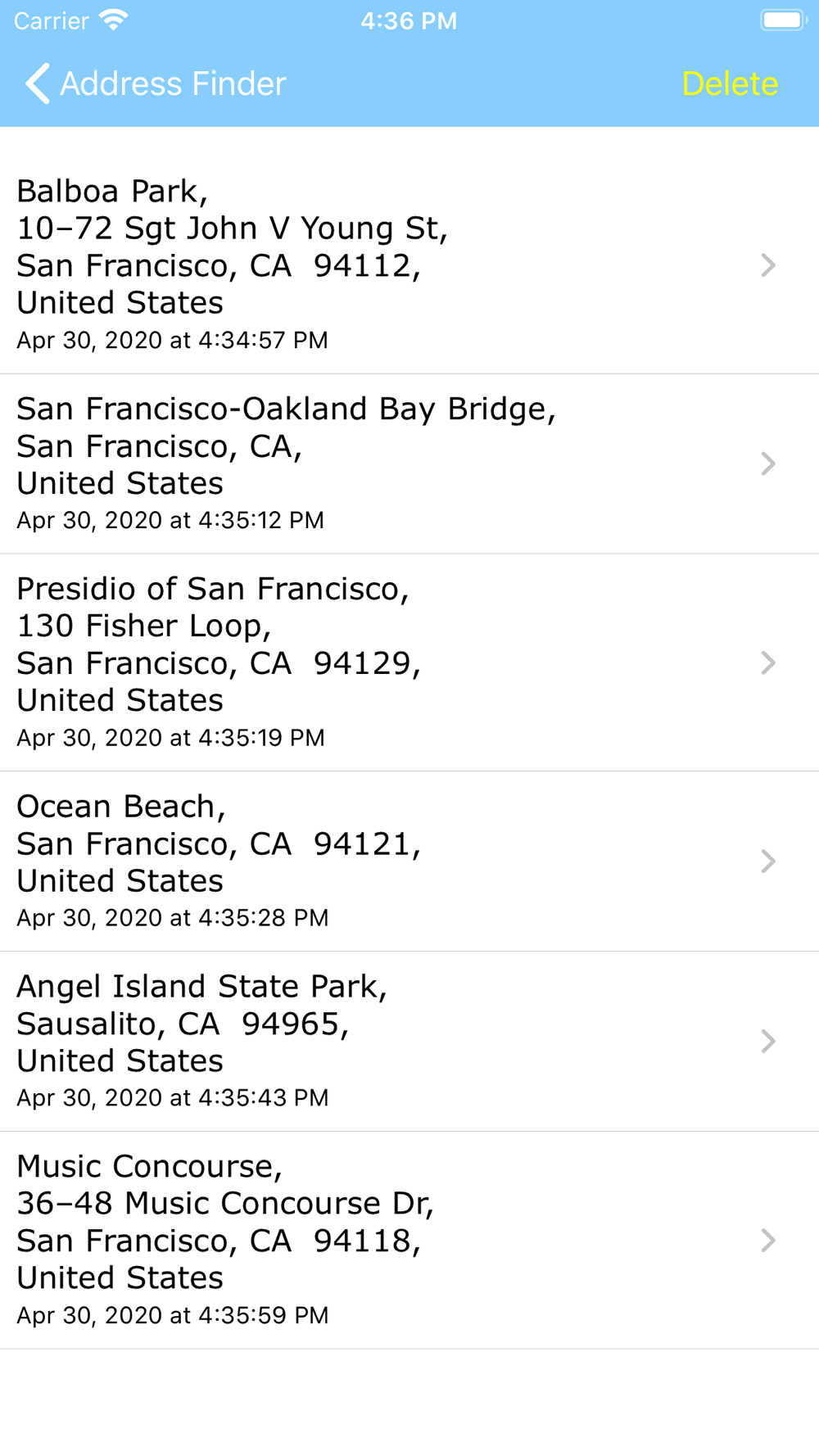The width and height of the screenshot is (819, 1456).
Task: Open the San Francisco-Oakland Bay Bridge entry
Action: (409, 463)
